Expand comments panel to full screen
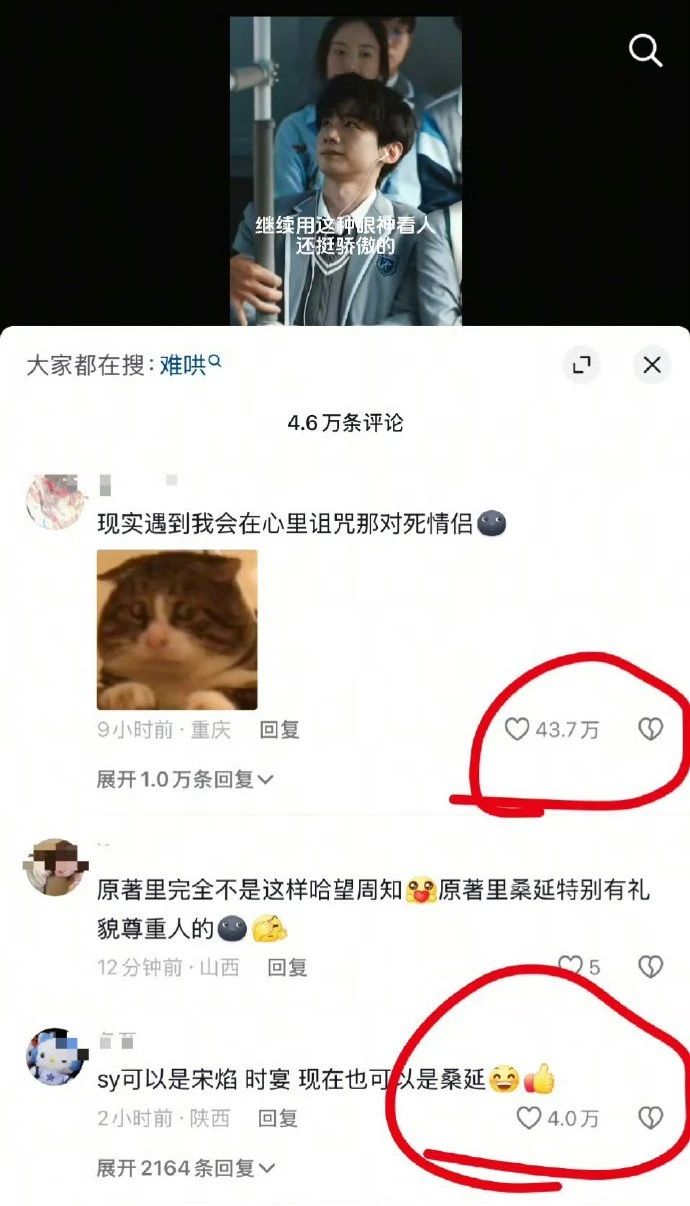Image resolution: width=690 pixels, height=1206 pixels. click(581, 365)
